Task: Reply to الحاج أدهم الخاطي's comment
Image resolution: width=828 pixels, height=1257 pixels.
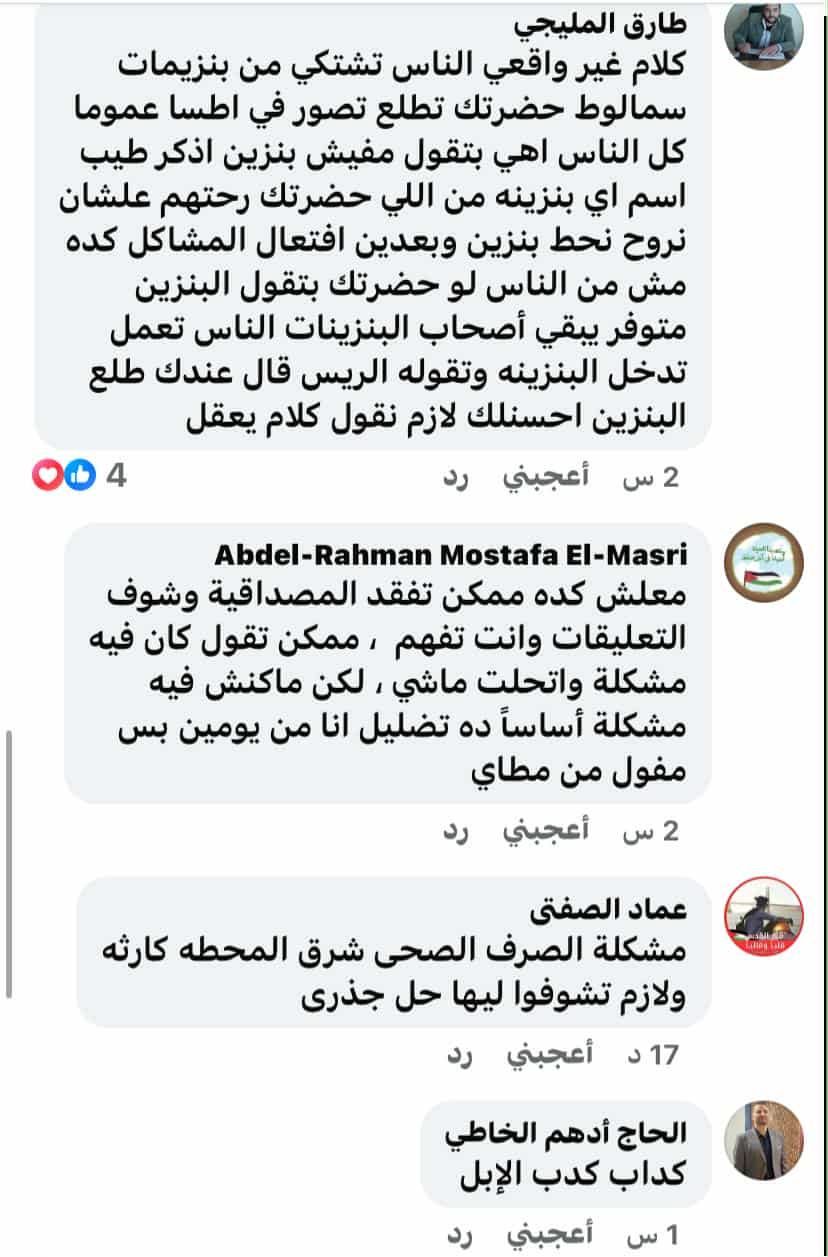Action: (456, 1235)
